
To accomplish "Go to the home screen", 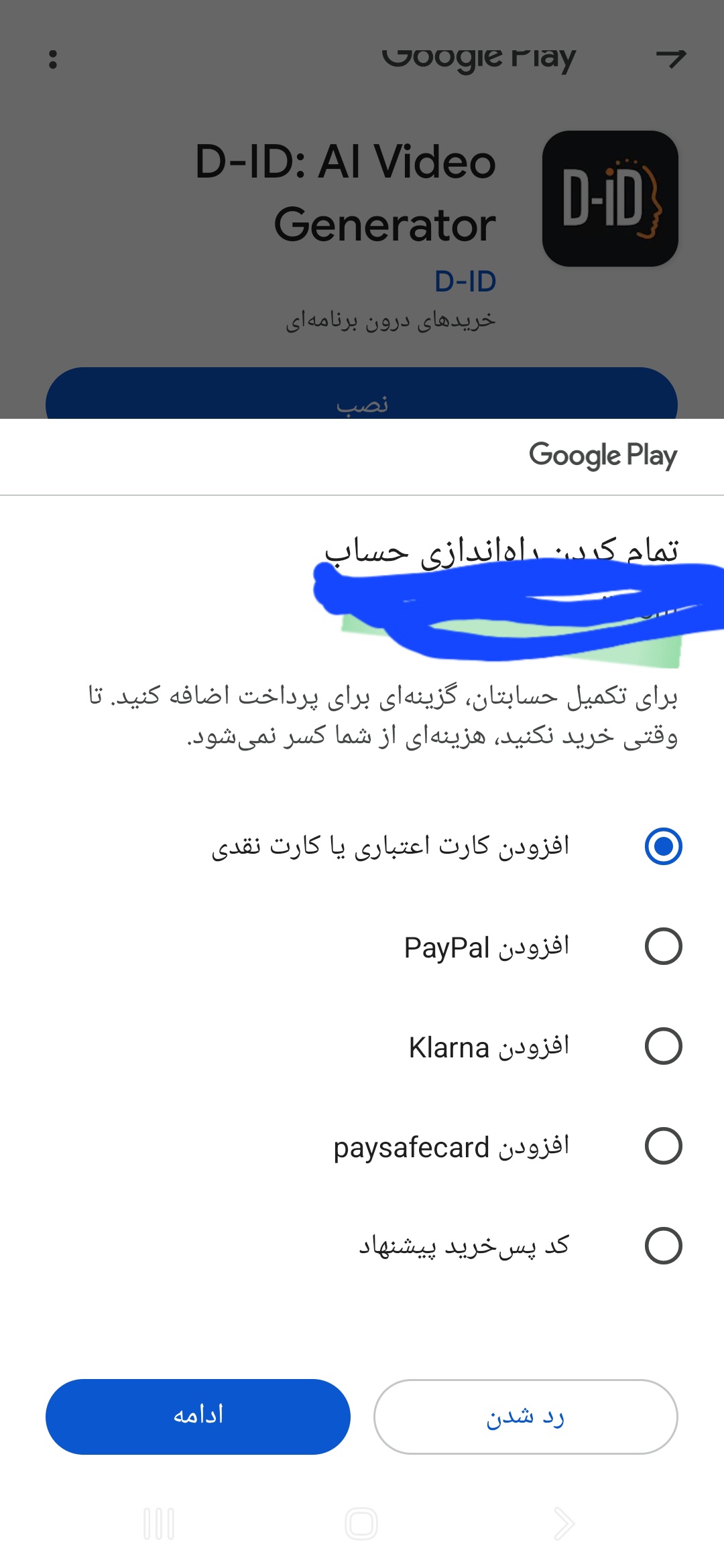I will pos(361,1524).
